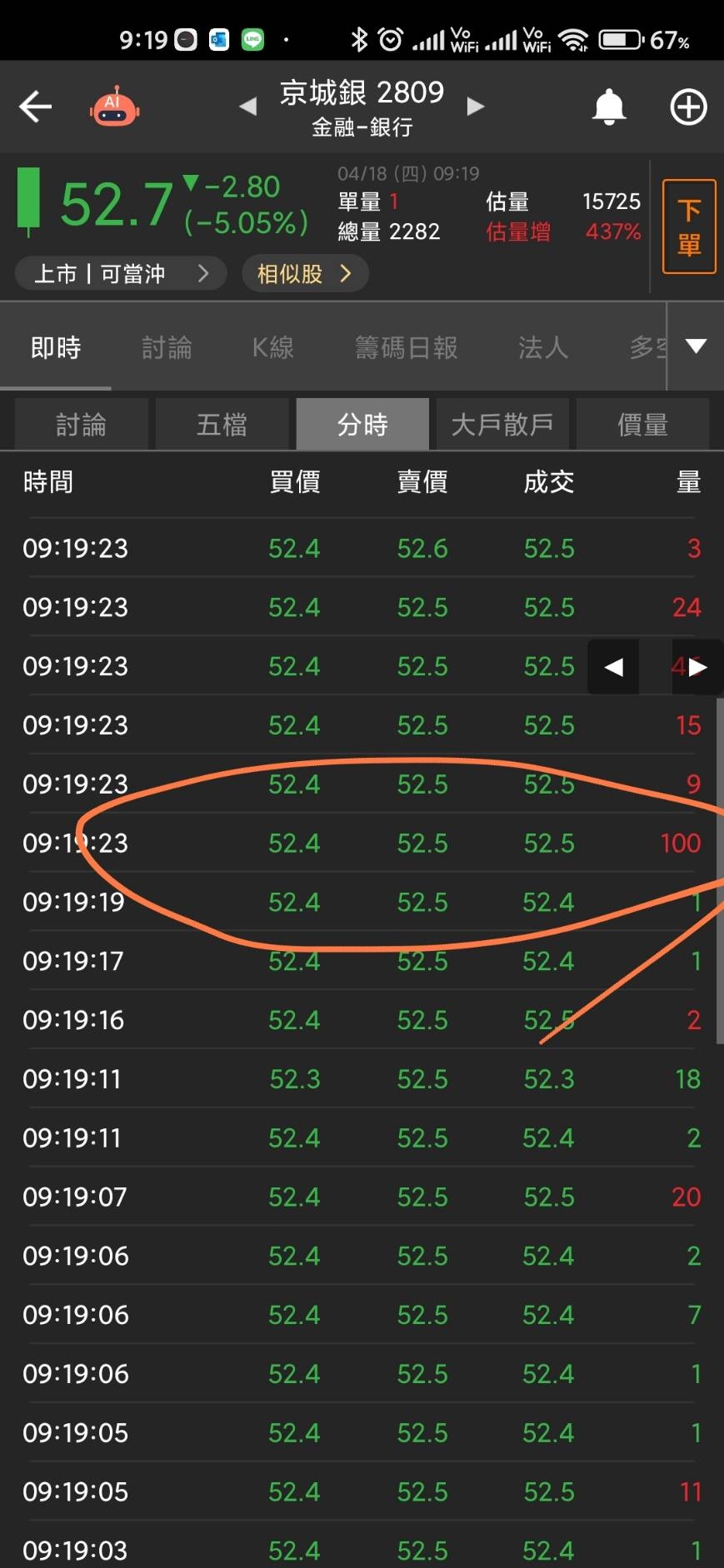This screenshot has width=724, height=1568.
Task: Switch to the previous stock with left triangle
Action: tap(247, 107)
